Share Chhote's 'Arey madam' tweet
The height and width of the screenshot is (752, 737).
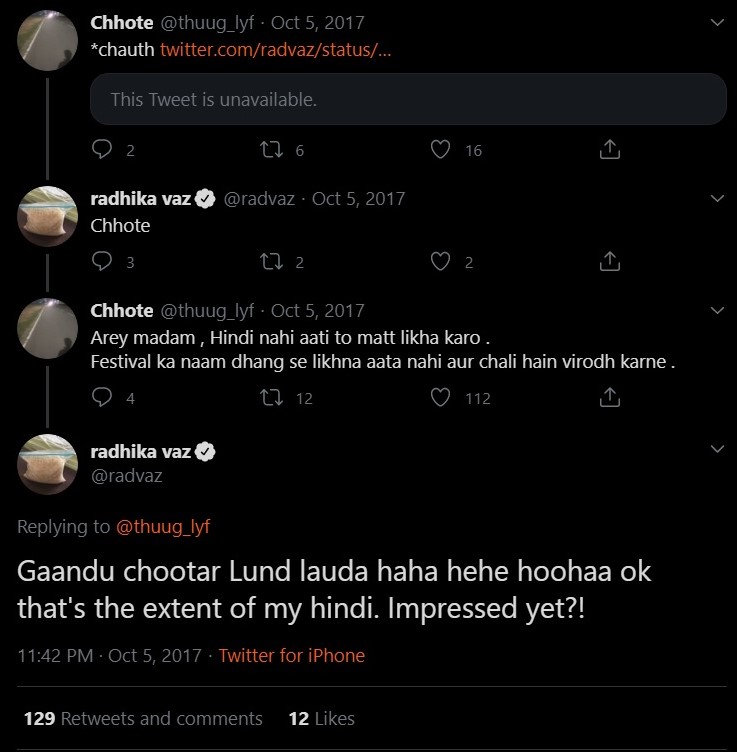pos(609,398)
